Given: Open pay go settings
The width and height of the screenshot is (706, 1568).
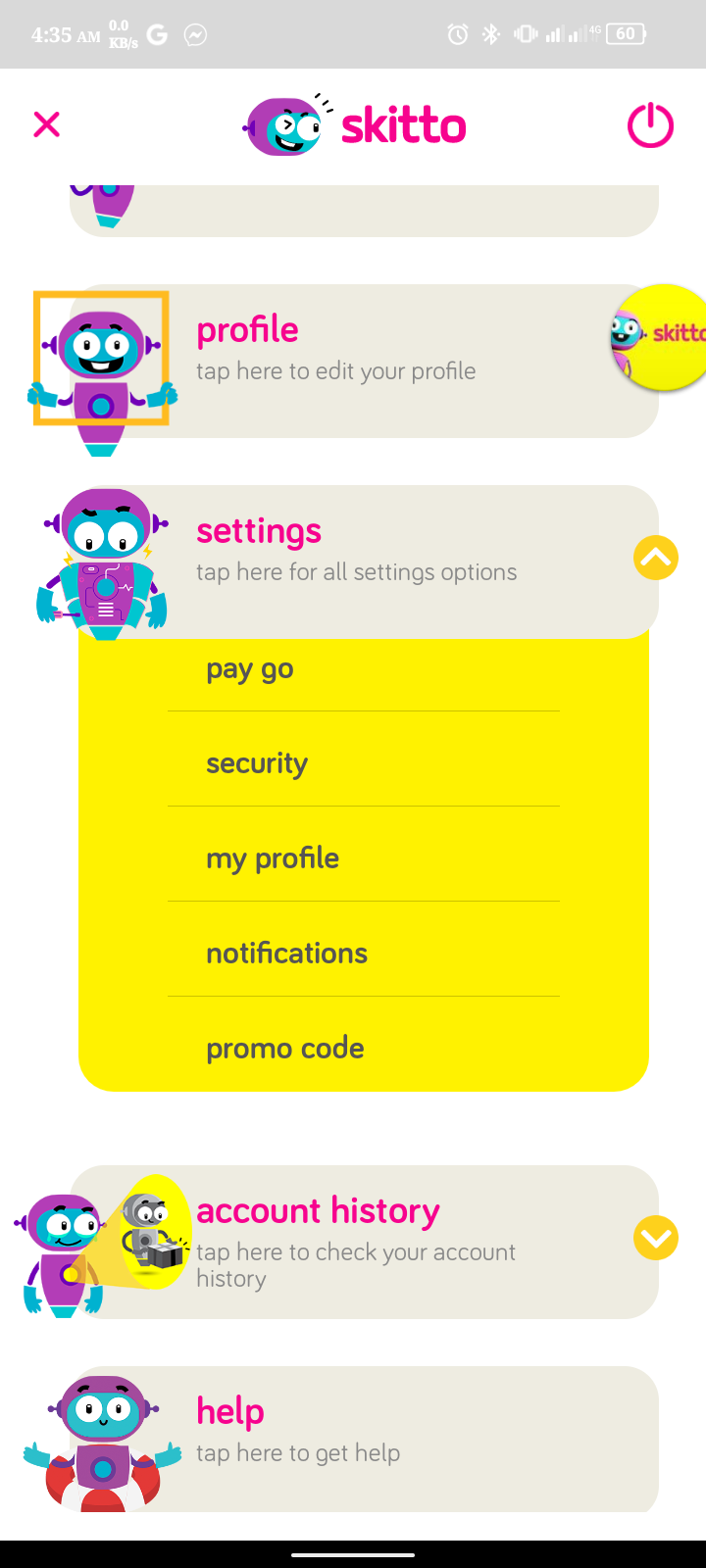Looking at the screenshot, I should pos(250,669).
